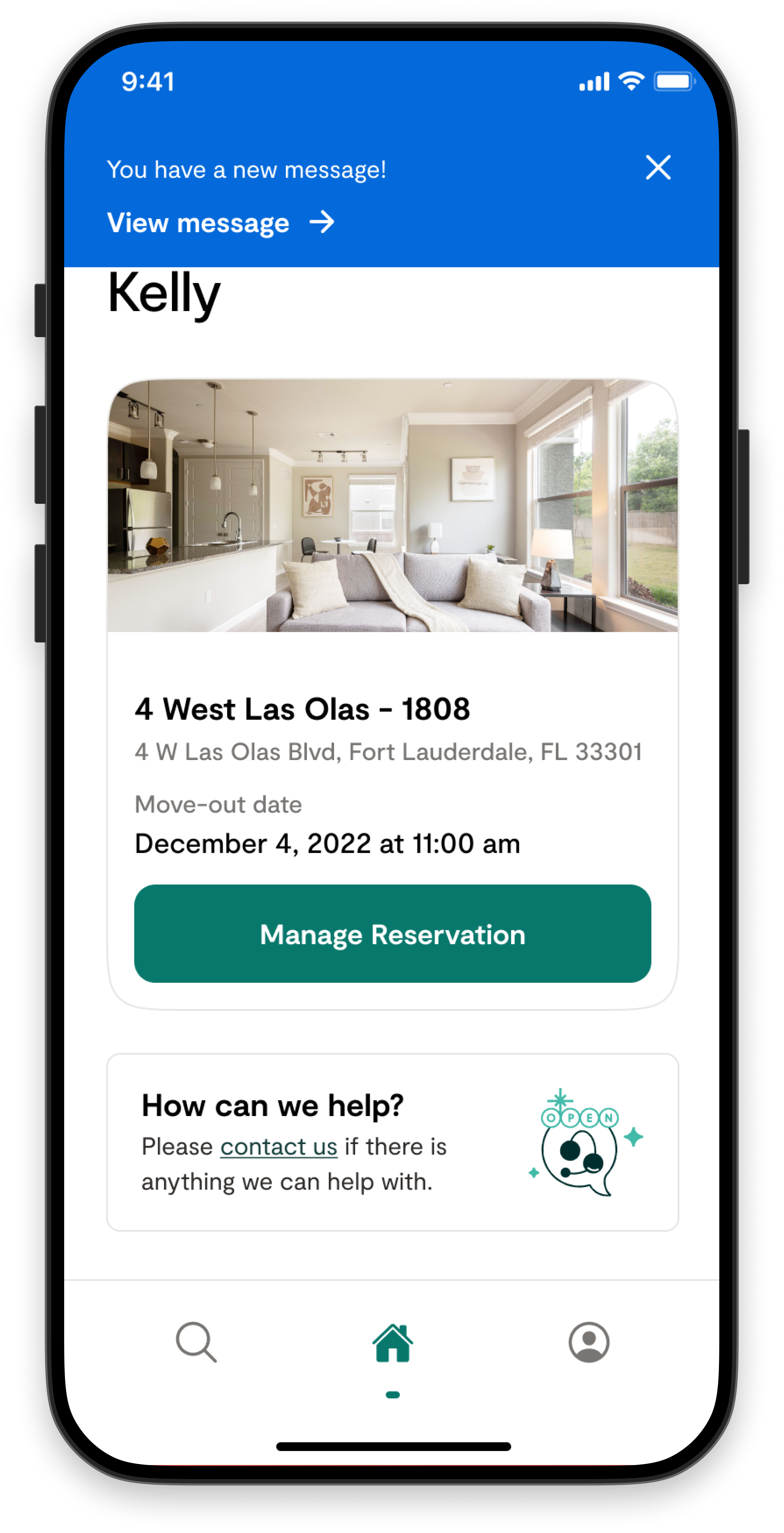Go to the profile tab
Viewport: 784px width, 1533px height.
589,1343
